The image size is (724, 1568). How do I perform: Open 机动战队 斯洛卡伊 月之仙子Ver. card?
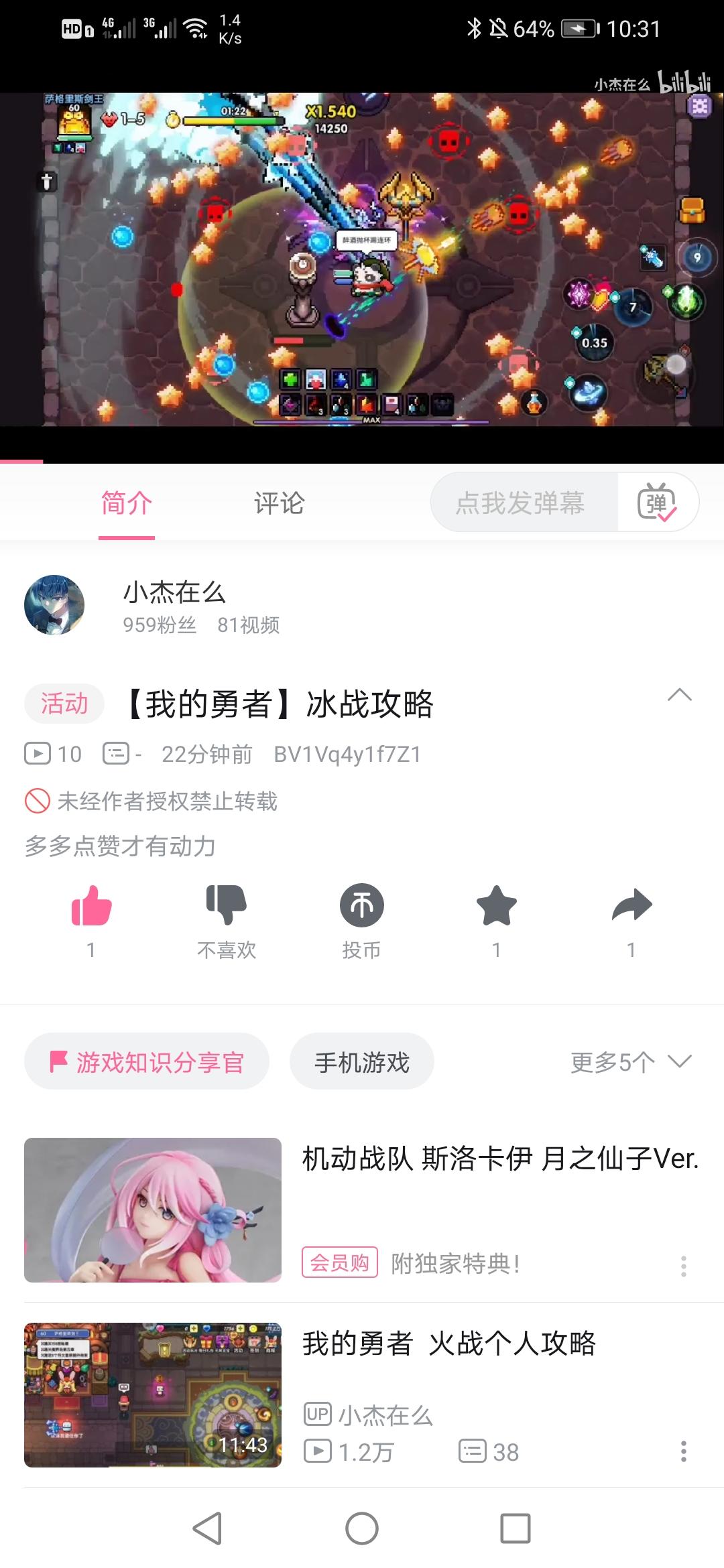[x=499, y=1159]
